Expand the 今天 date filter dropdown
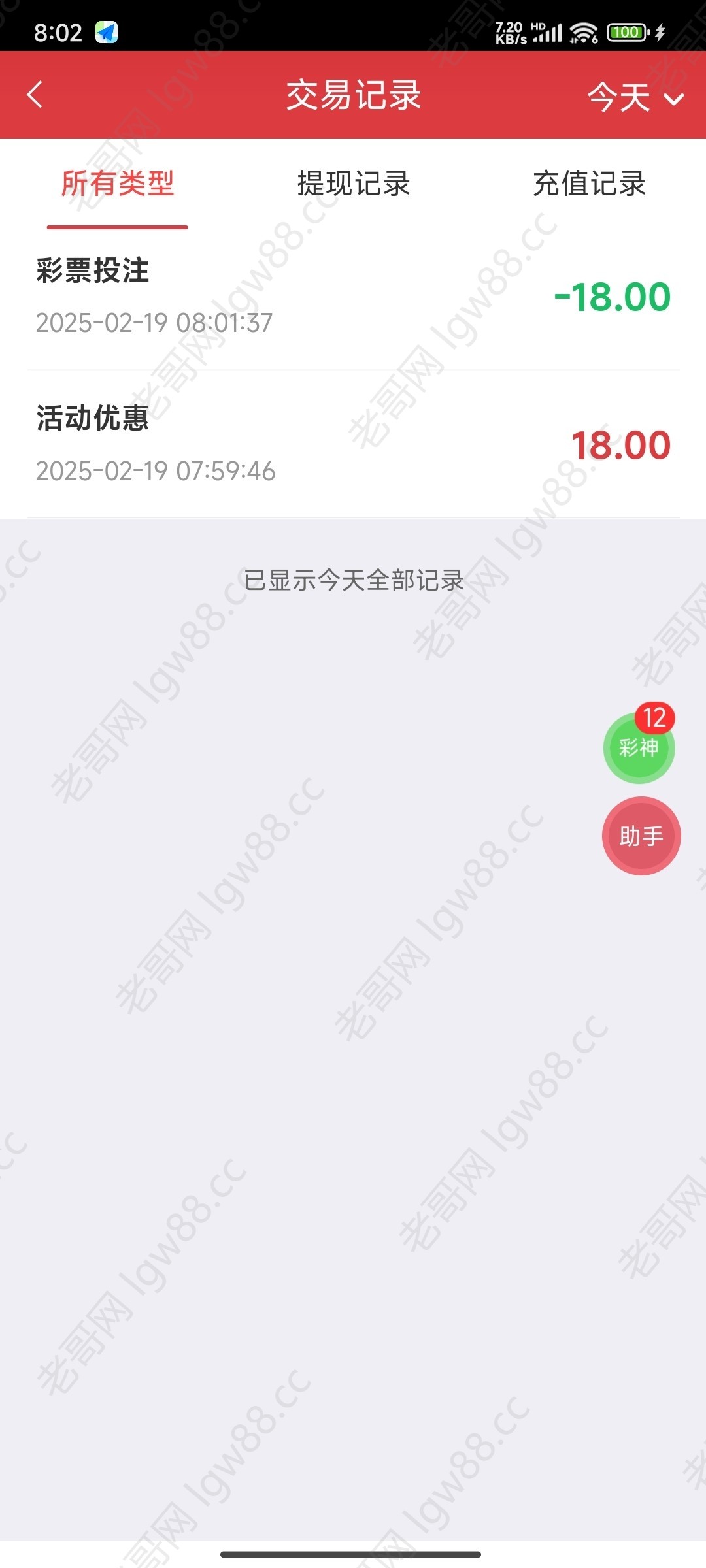This screenshot has height=1568, width=706. tap(635, 97)
